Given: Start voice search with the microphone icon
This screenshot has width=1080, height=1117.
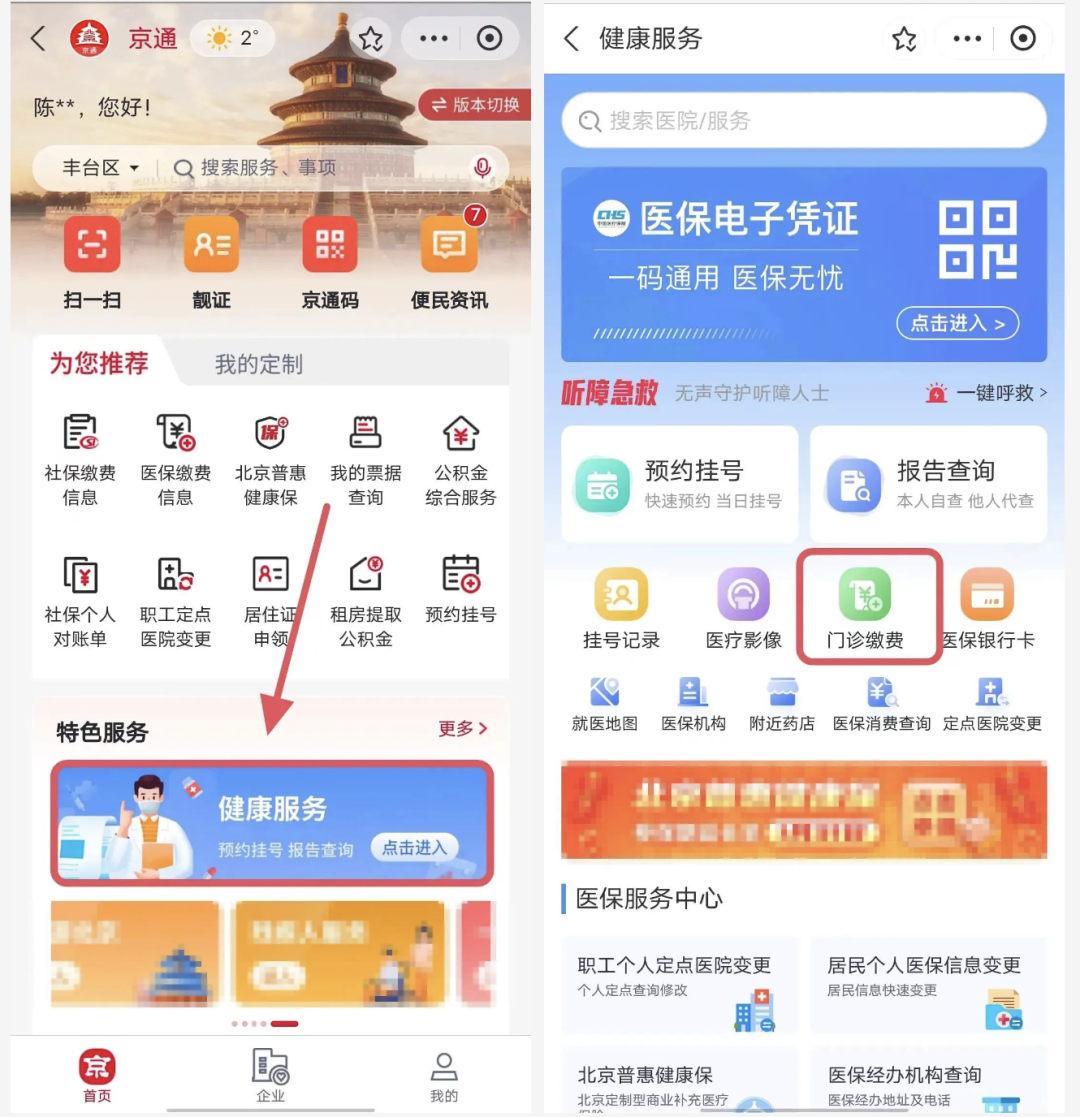Looking at the screenshot, I should (483, 168).
